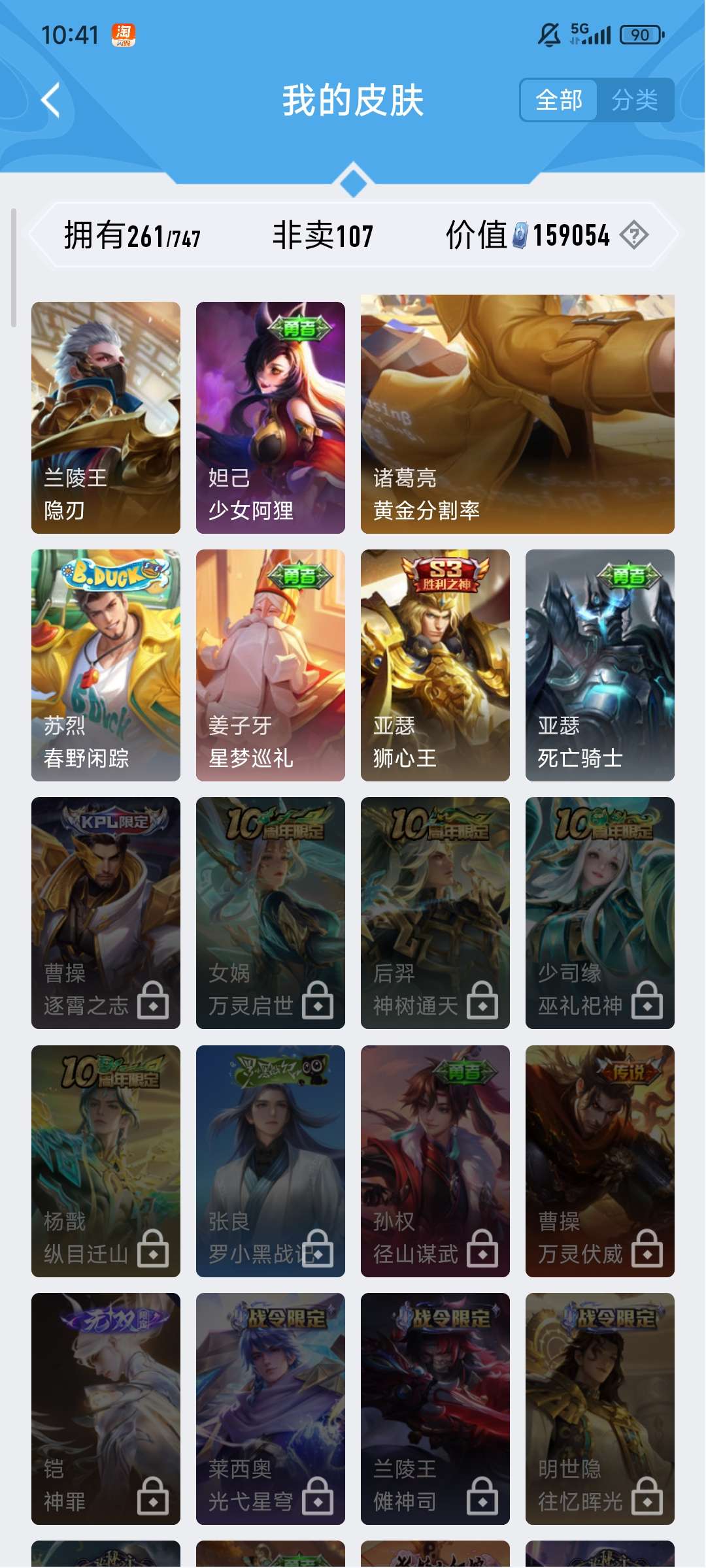
Task: Open 妲己 少女阿狸 skin card
Action: [x=271, y=417]
